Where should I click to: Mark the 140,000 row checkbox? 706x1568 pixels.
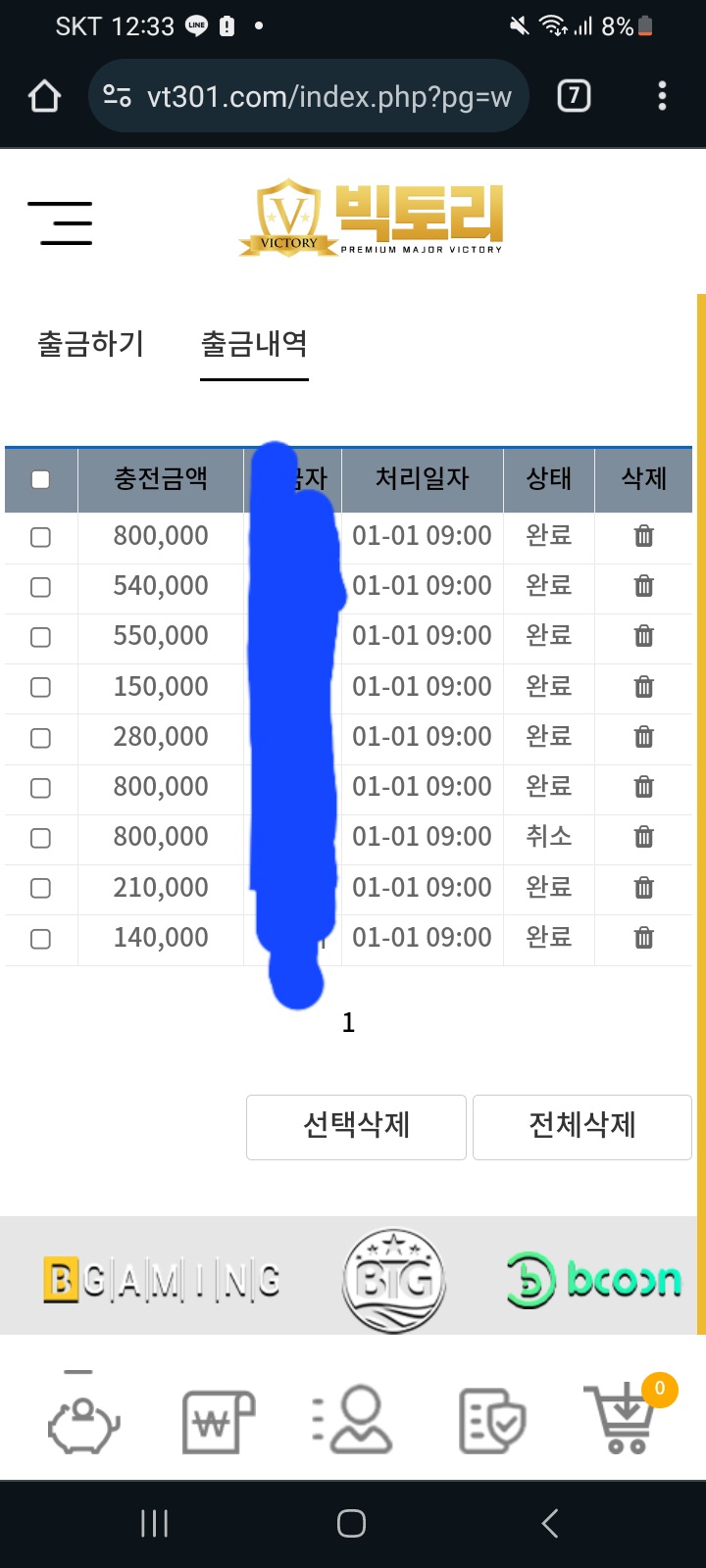(40, 939)
